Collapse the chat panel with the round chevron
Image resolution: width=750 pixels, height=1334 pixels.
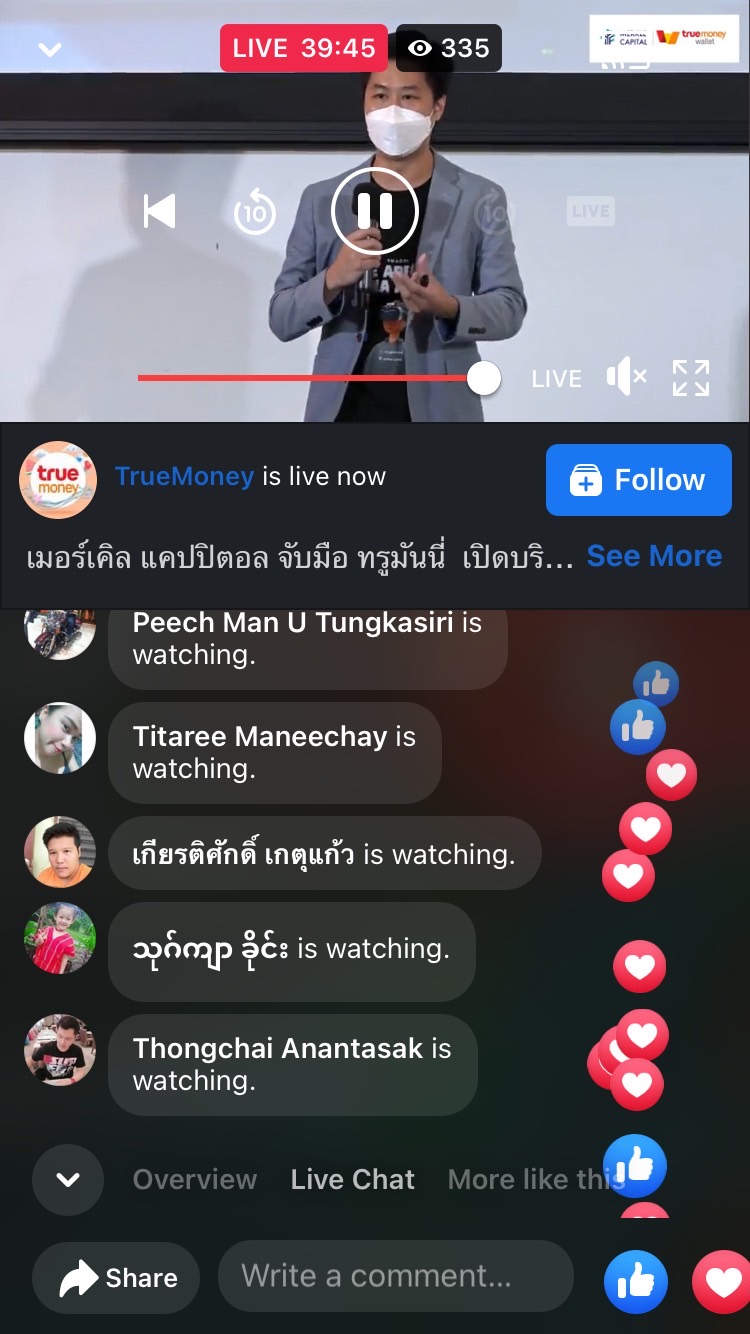pyautogui.click(x=68, y=1179)
